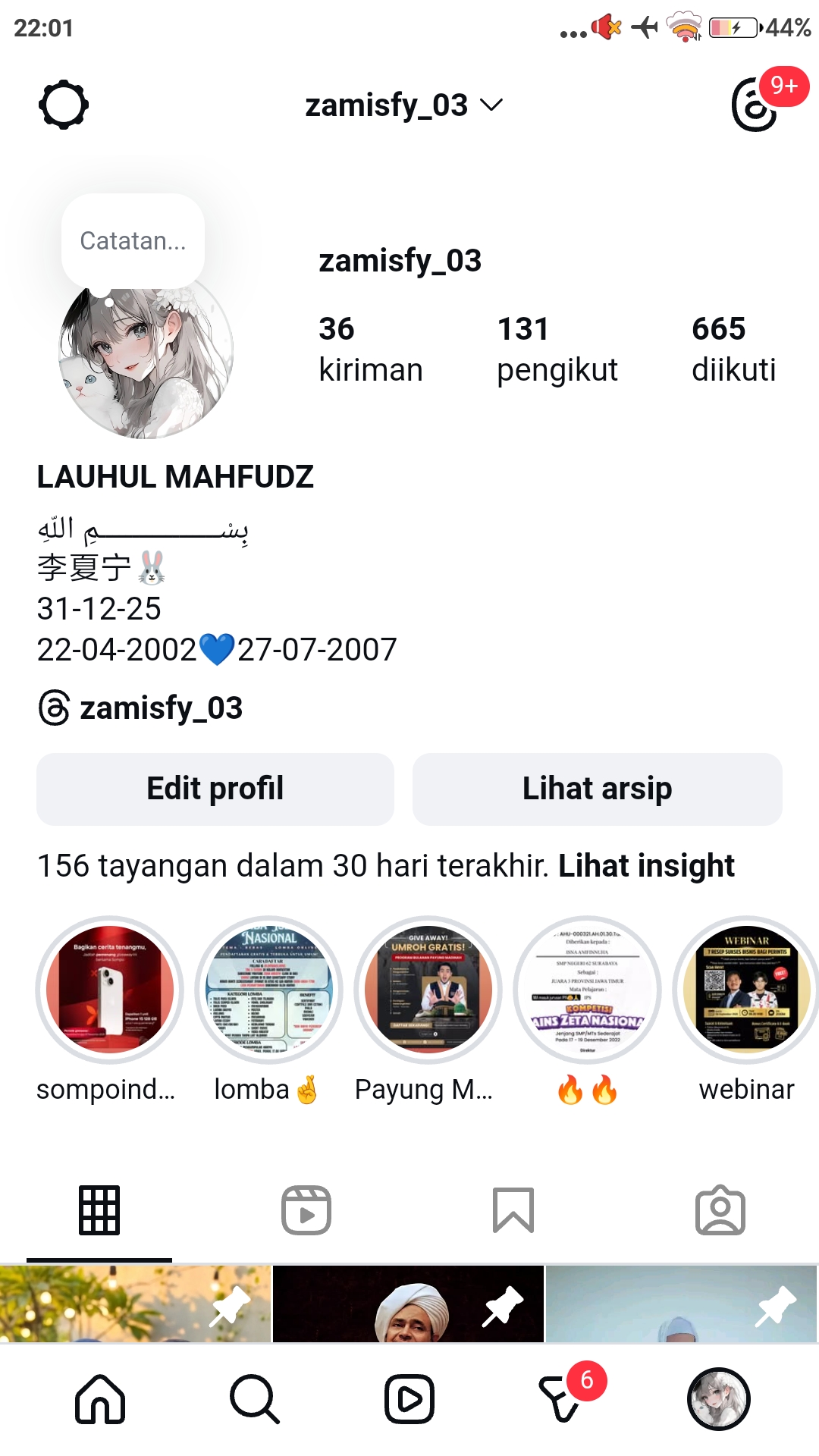Switch to the saved bookmark tab
This screenshot has height=1456, width=819.
(x=513, y=1210)
